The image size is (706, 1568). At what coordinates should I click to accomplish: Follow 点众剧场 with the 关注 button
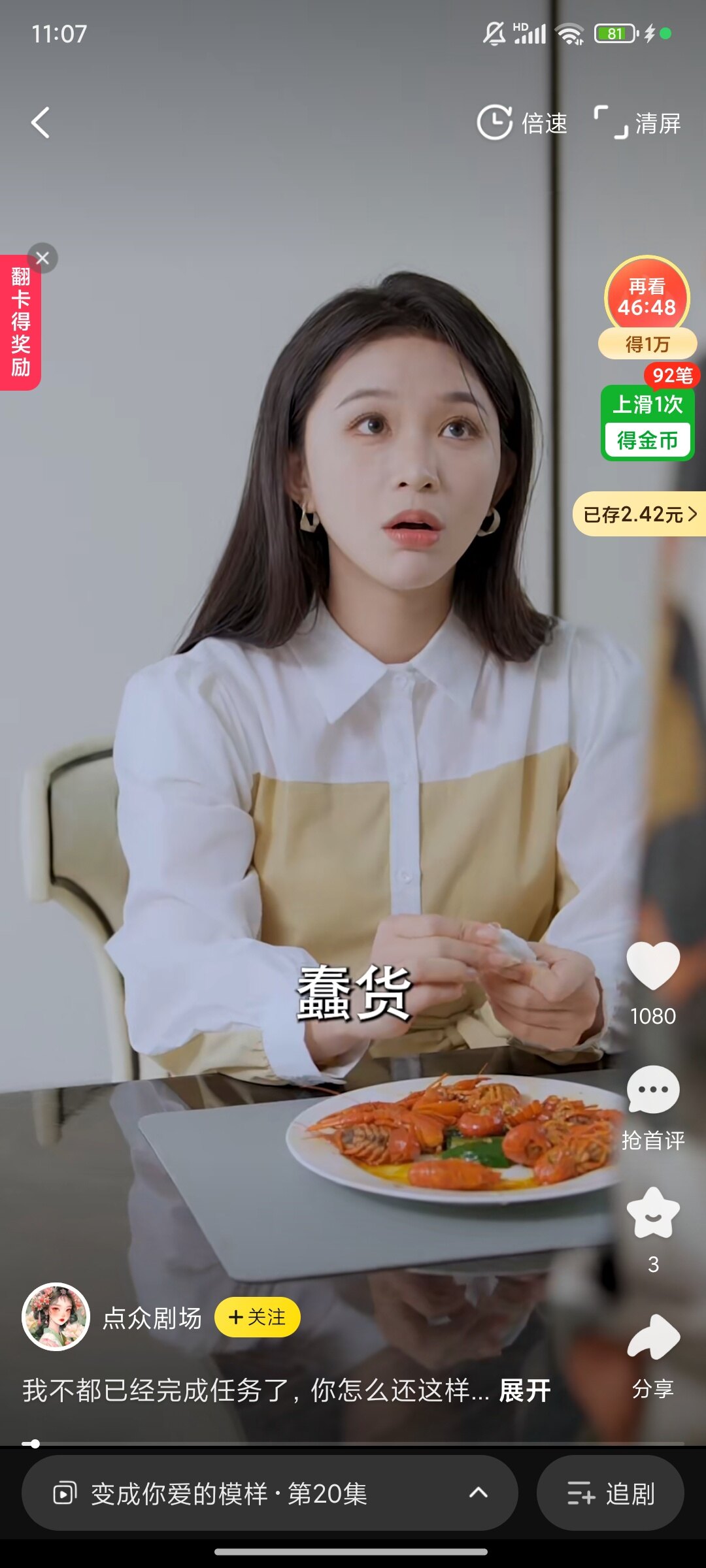click(258, 1317)
